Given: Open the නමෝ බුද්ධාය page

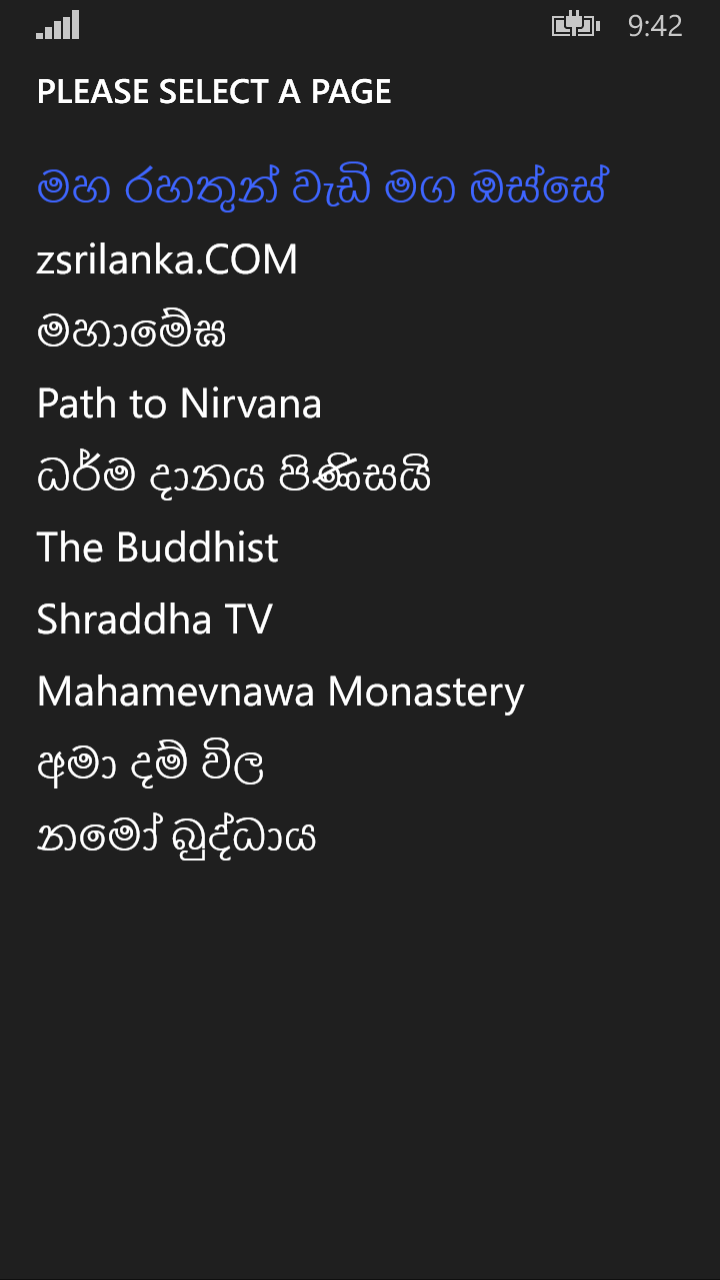Looking at the screenshot, I should pyautogui.click(x=176, y=836).
